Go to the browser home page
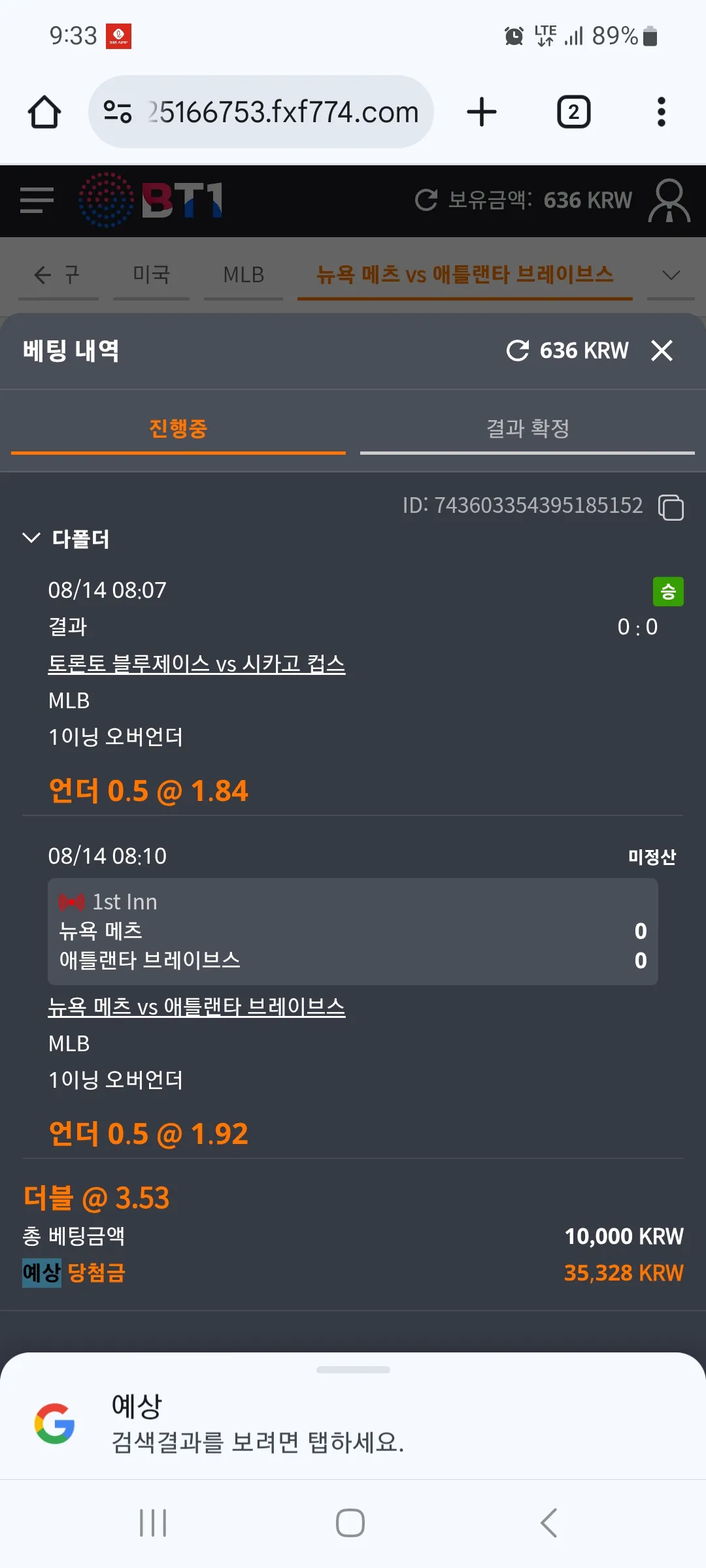The image size is (706, 1568). click(x=44, y=112)
